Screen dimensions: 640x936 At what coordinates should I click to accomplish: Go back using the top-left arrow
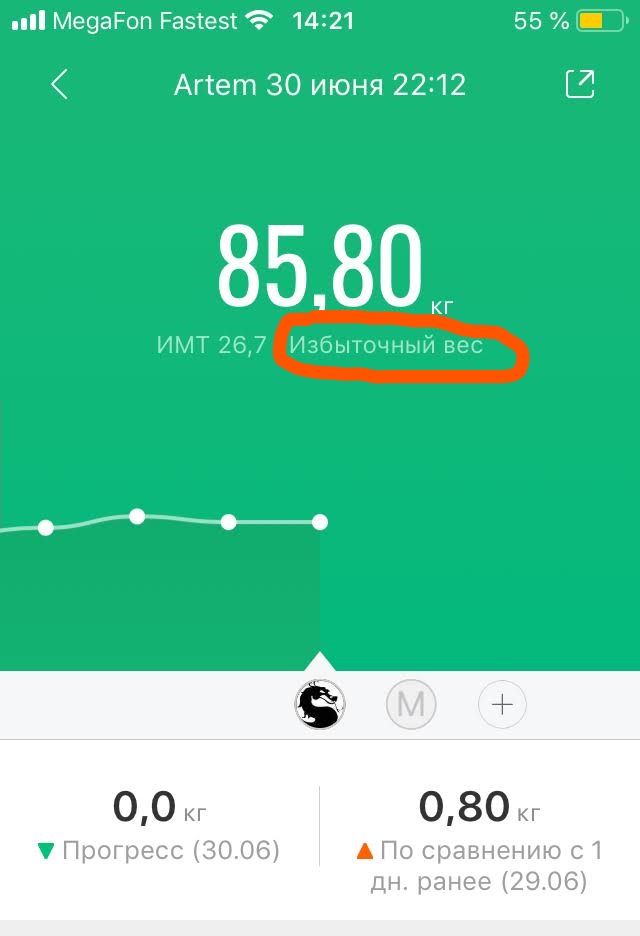pyautogui.click(x=59, y=85)
